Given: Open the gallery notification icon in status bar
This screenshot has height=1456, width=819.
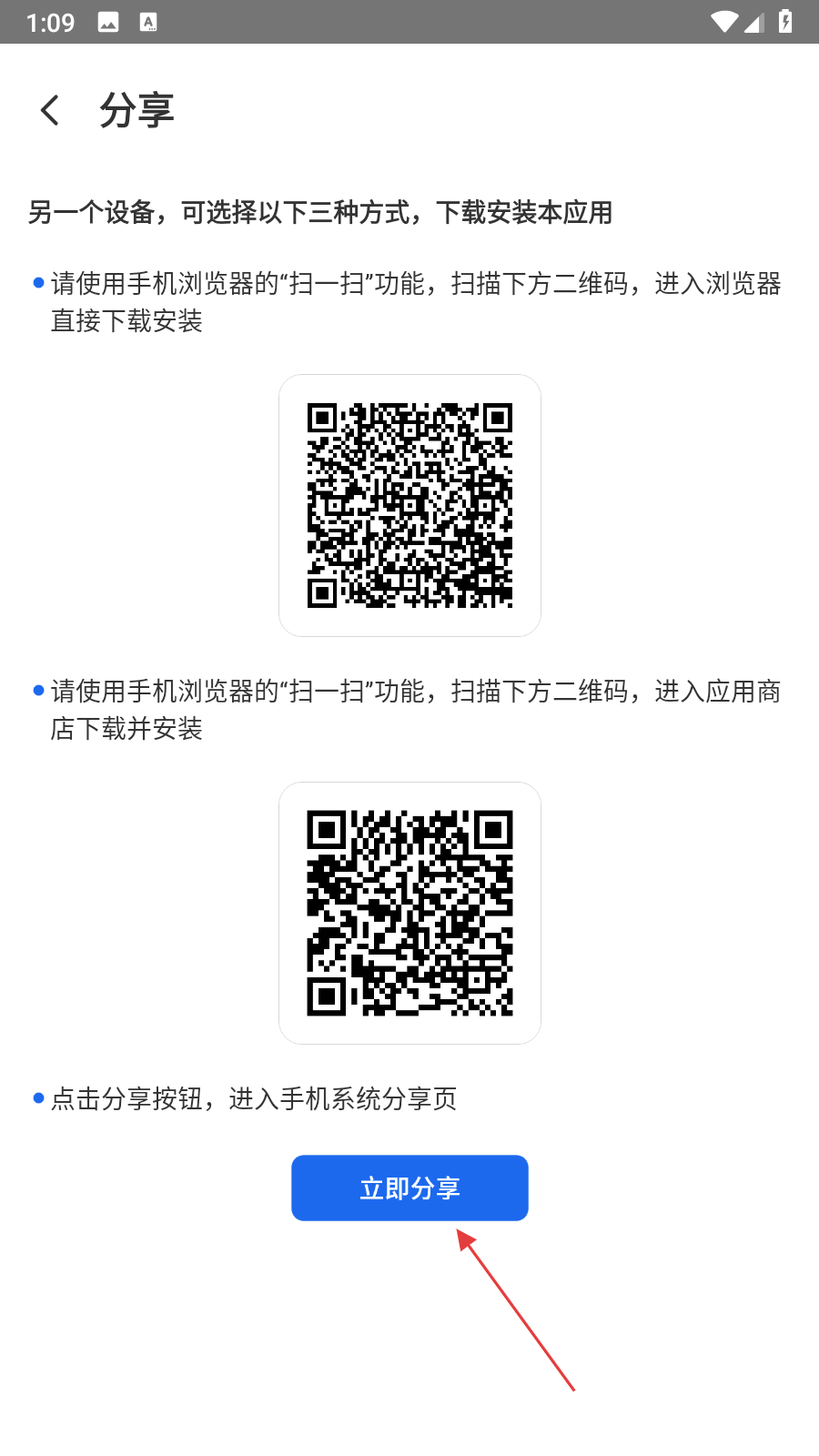Looking at the screenshot, I should (110, 21).
